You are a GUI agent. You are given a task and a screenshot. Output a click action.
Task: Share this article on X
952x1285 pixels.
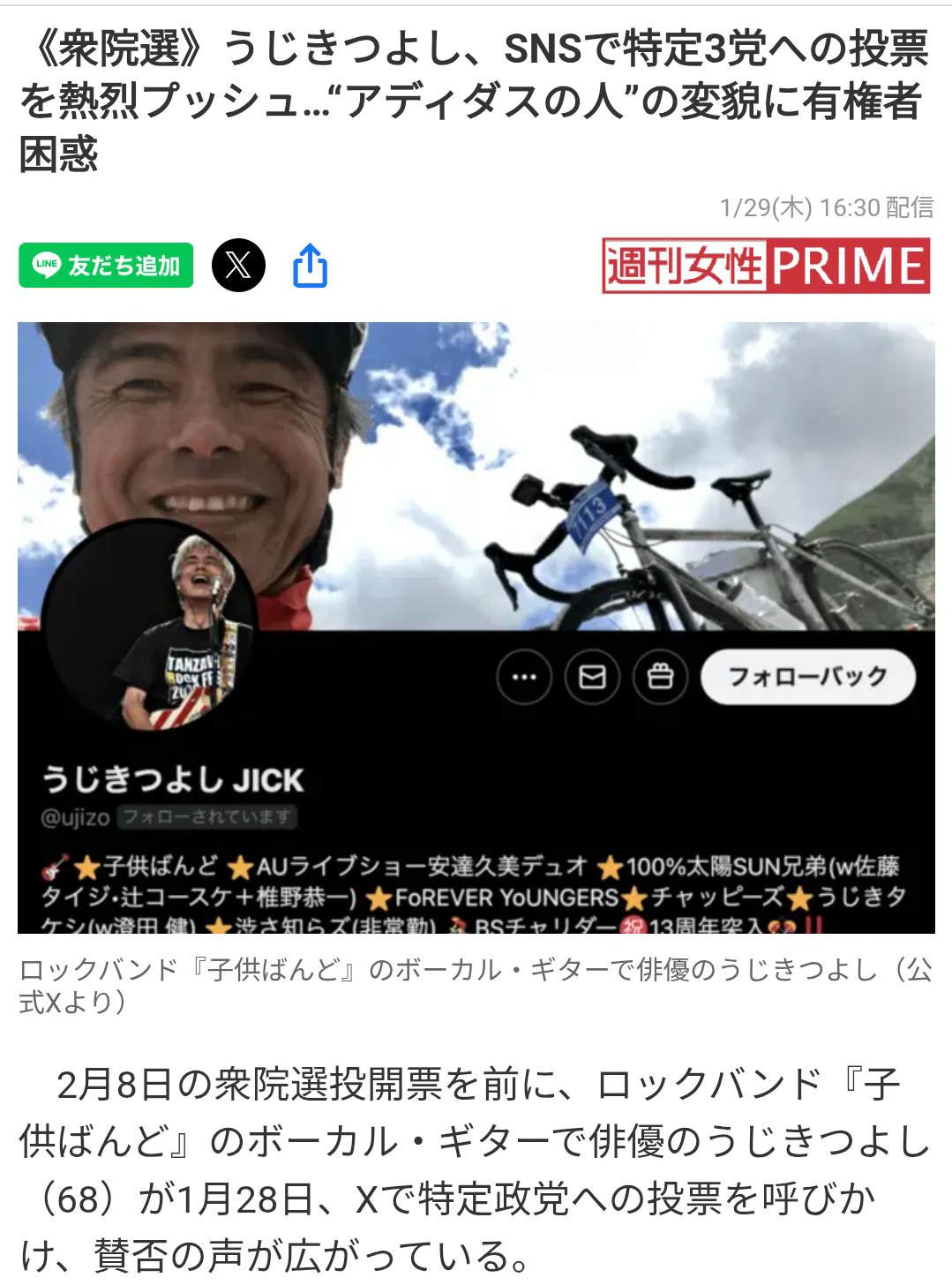click(238, 265)
